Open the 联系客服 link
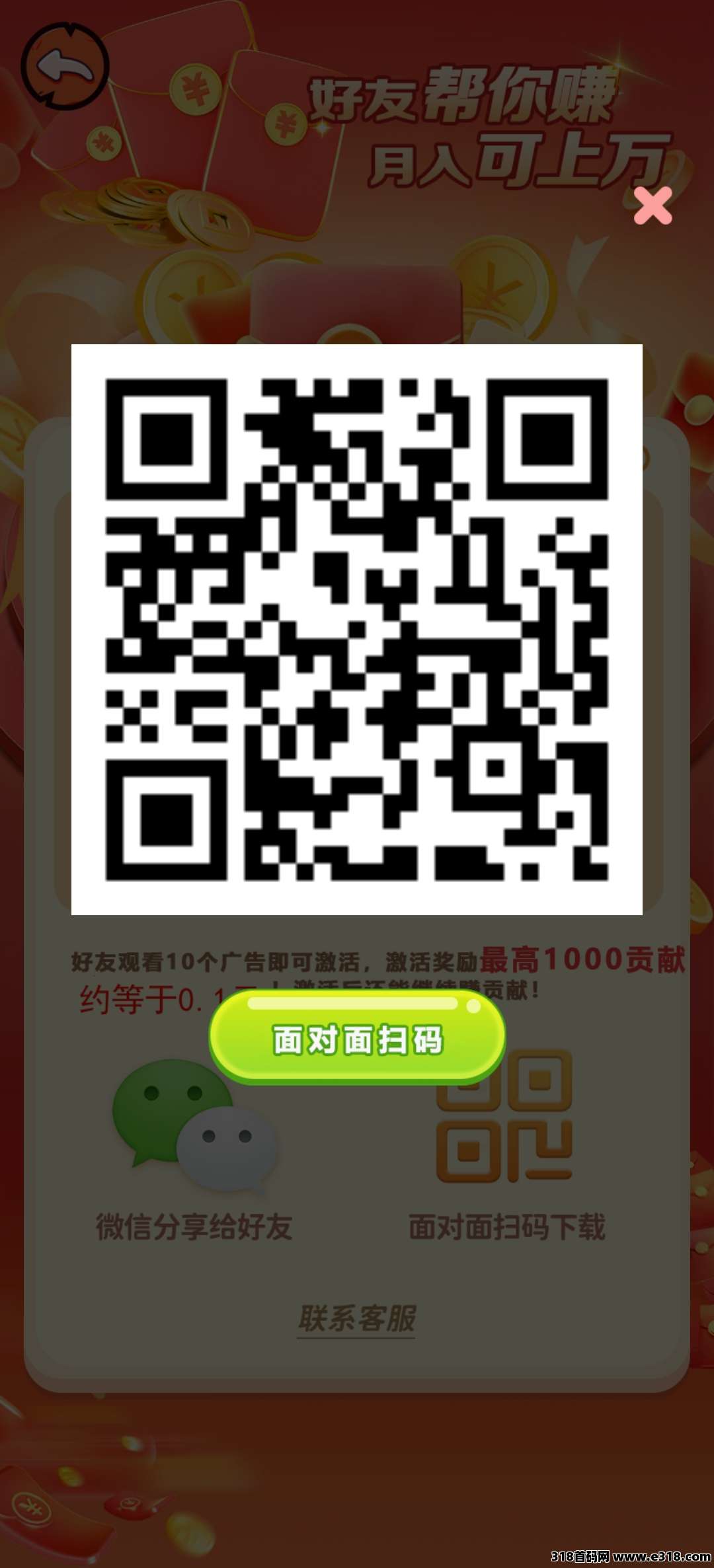Image resolution: width=714 pixels, height=1568 pixels. click(356, 1319)
